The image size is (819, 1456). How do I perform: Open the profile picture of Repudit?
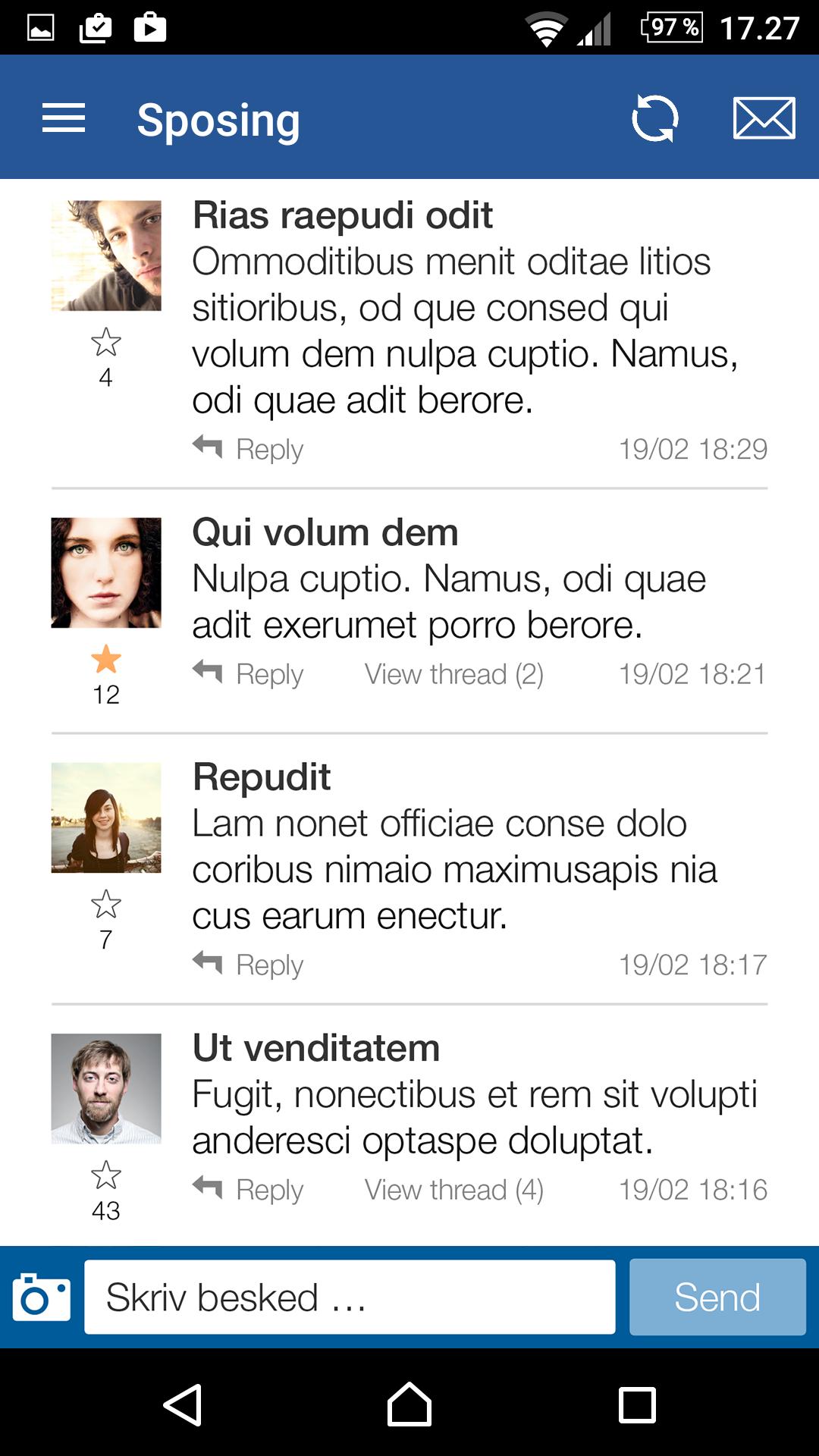coord(106,817)
